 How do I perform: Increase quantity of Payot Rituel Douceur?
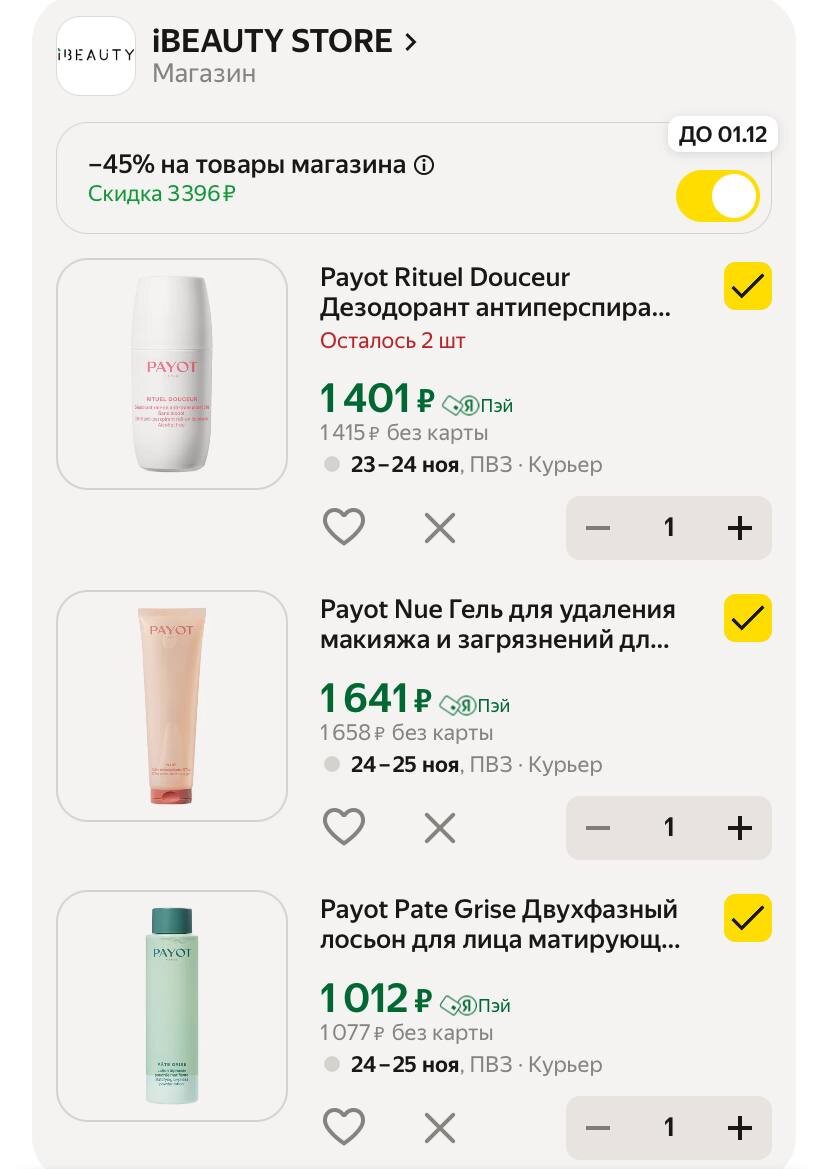[x=739, y=528]
